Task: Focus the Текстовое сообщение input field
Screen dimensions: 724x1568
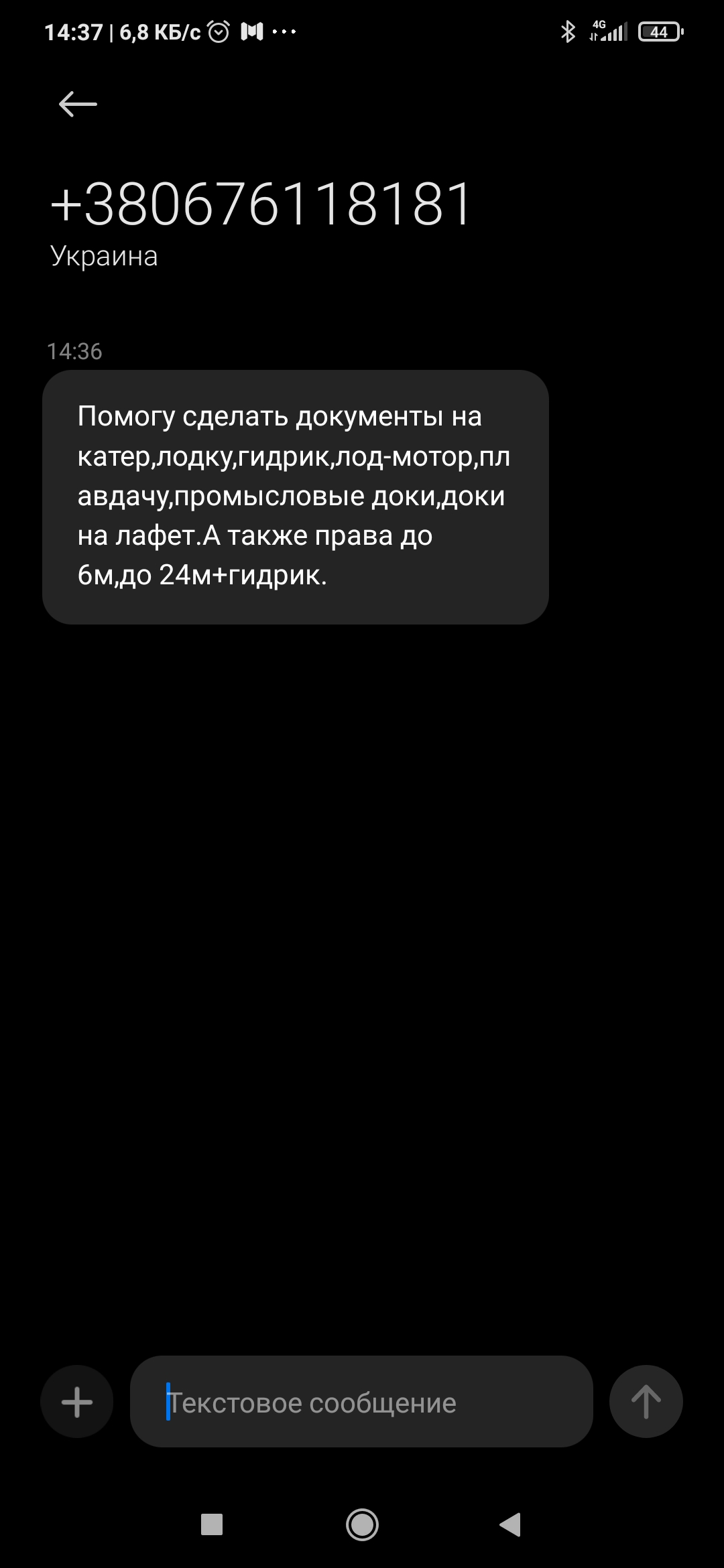Action: coord(362,1402)
